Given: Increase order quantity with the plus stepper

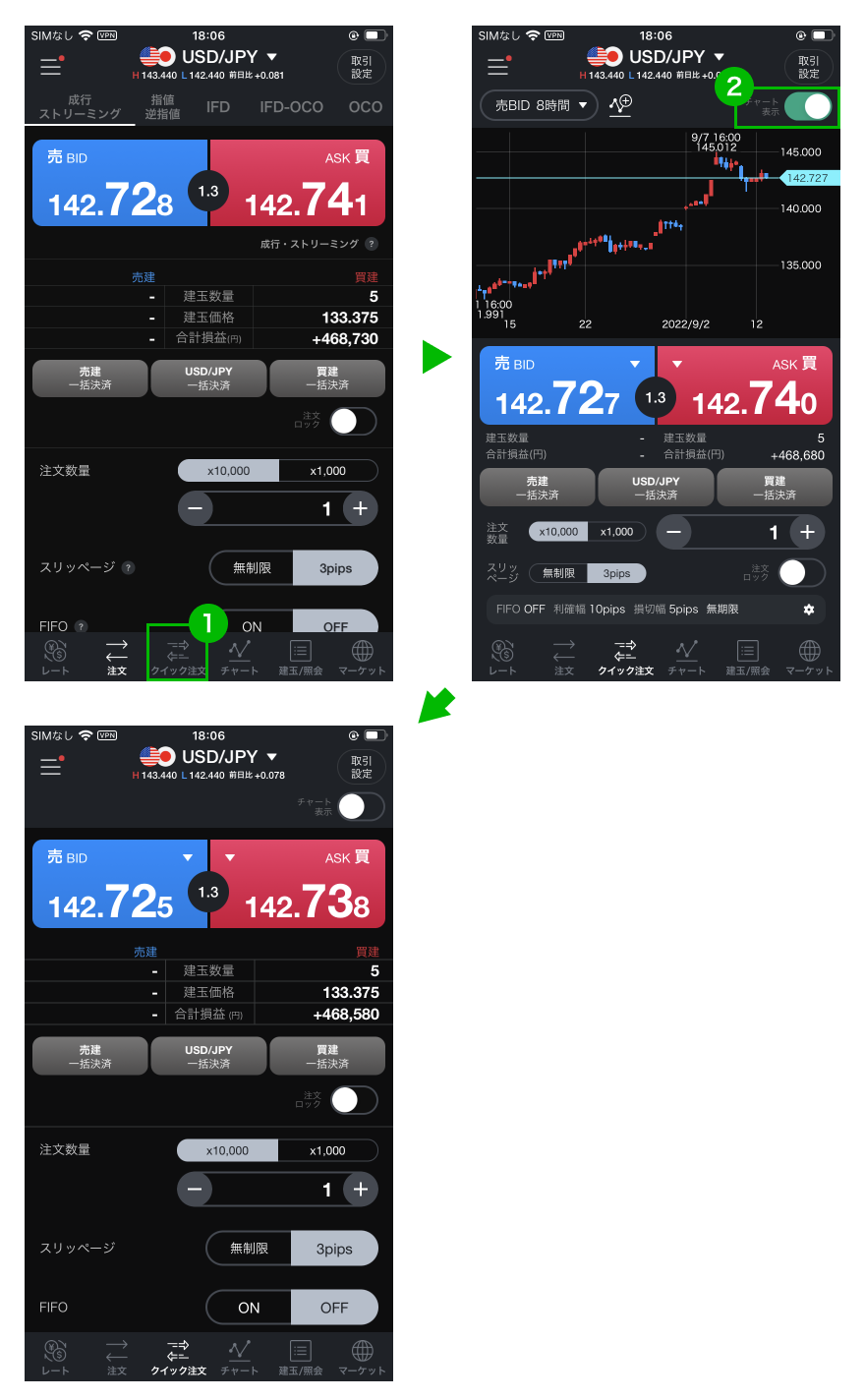Looking at the screenshot, I should (x=360, y=508).
